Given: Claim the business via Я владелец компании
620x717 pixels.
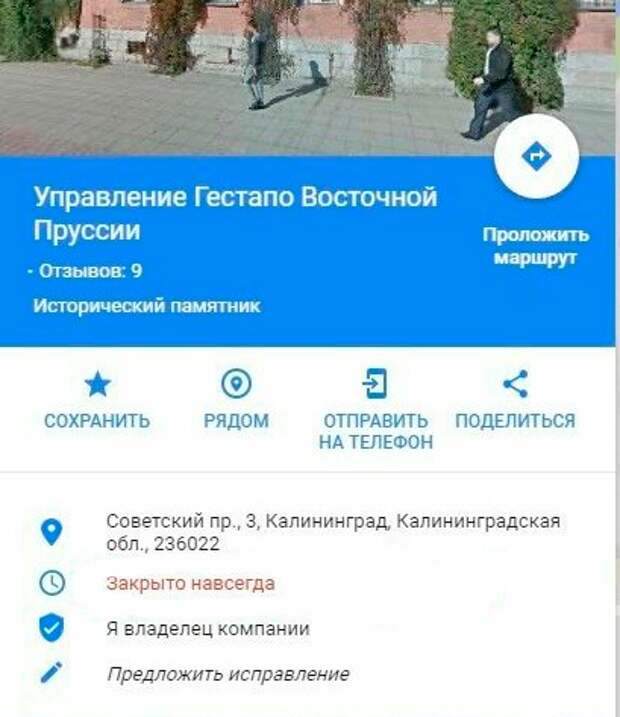Looking at the screenshot, I should coord(208,629).
